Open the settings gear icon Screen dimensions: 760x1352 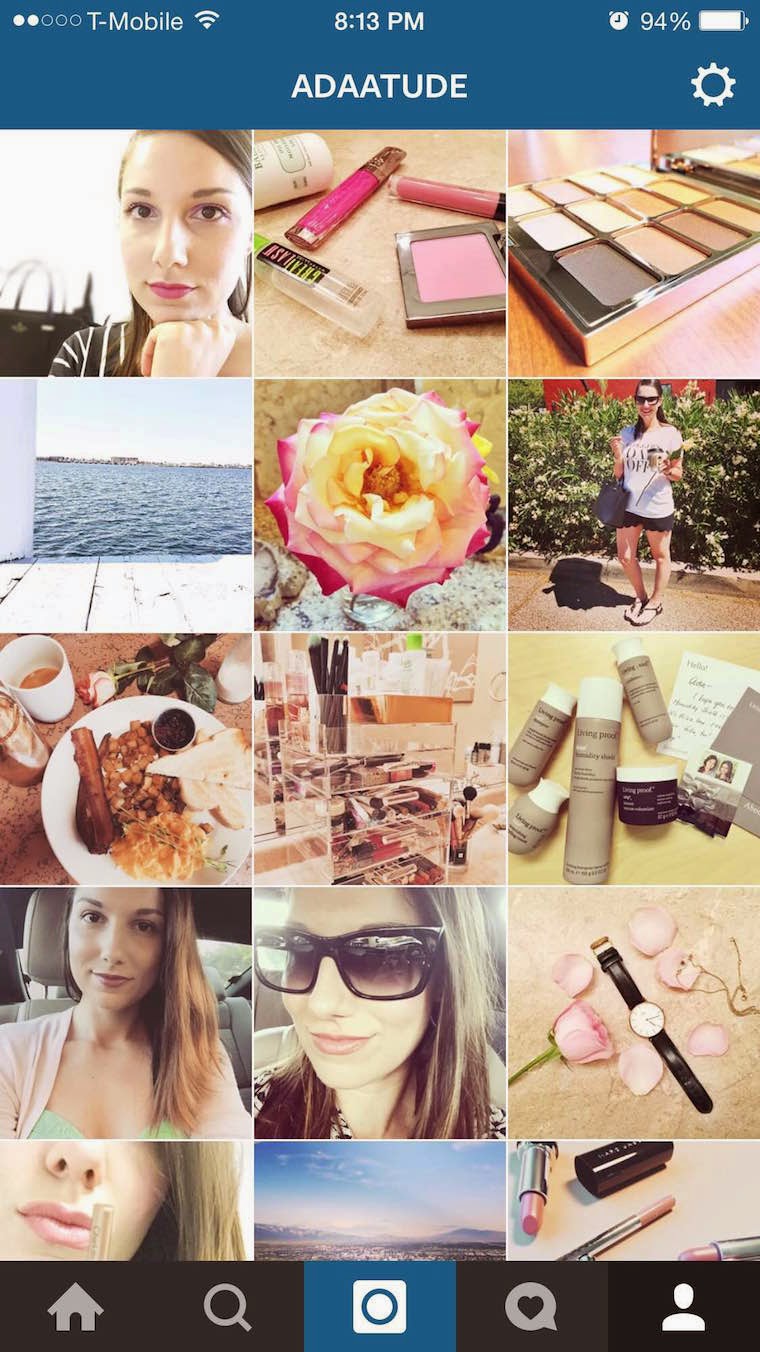[x=713, y=85]
